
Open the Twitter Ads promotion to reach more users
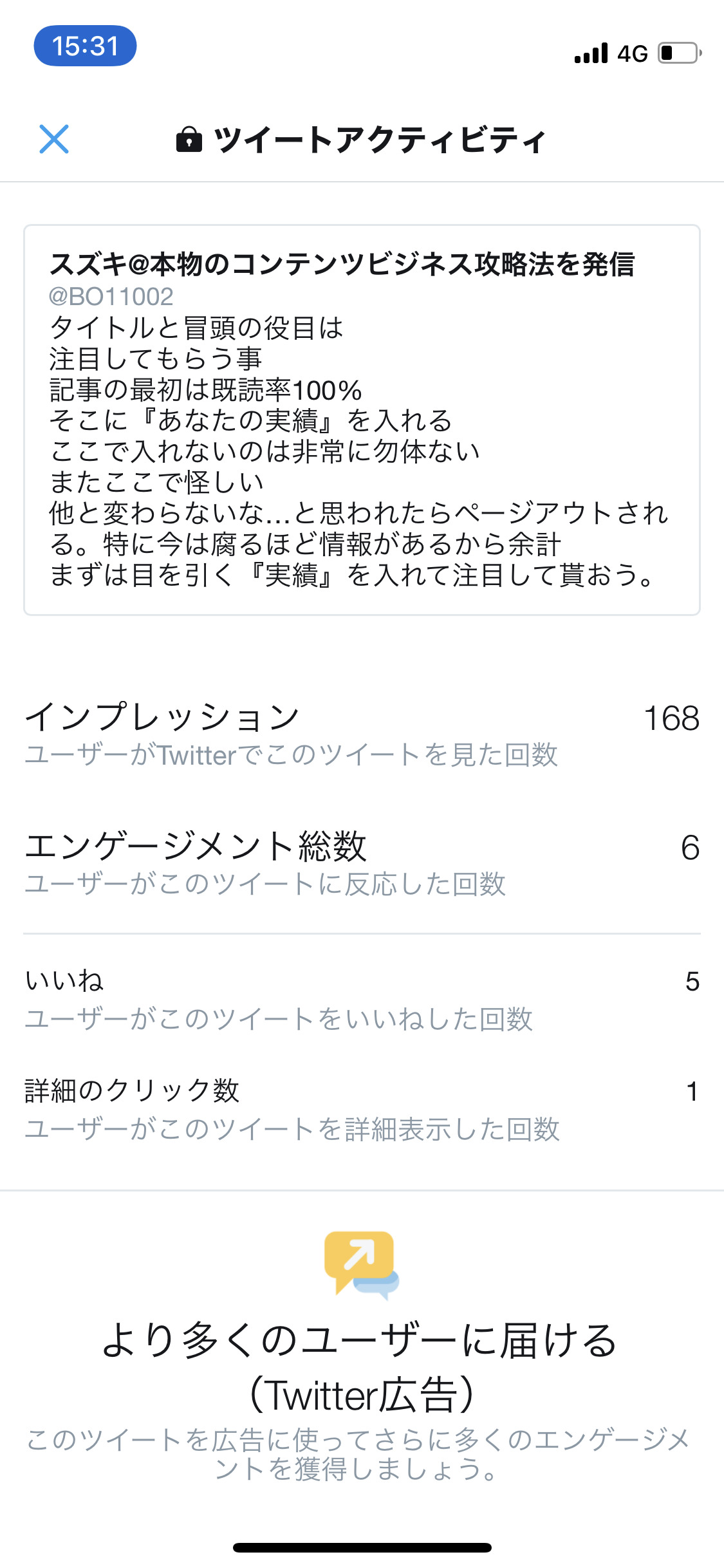click(x=360, y=1356)
